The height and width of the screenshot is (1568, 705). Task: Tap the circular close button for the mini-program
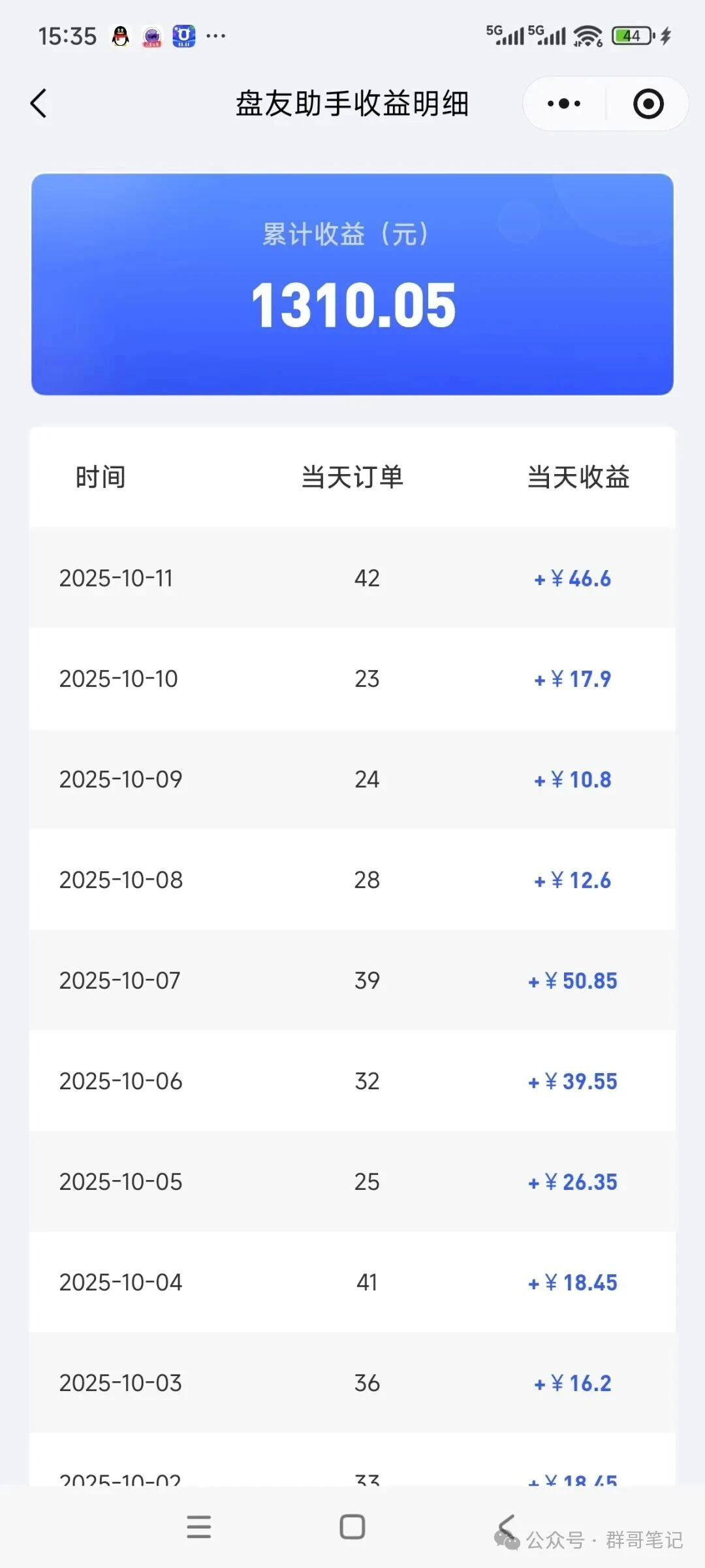click(x=648, y=103)
